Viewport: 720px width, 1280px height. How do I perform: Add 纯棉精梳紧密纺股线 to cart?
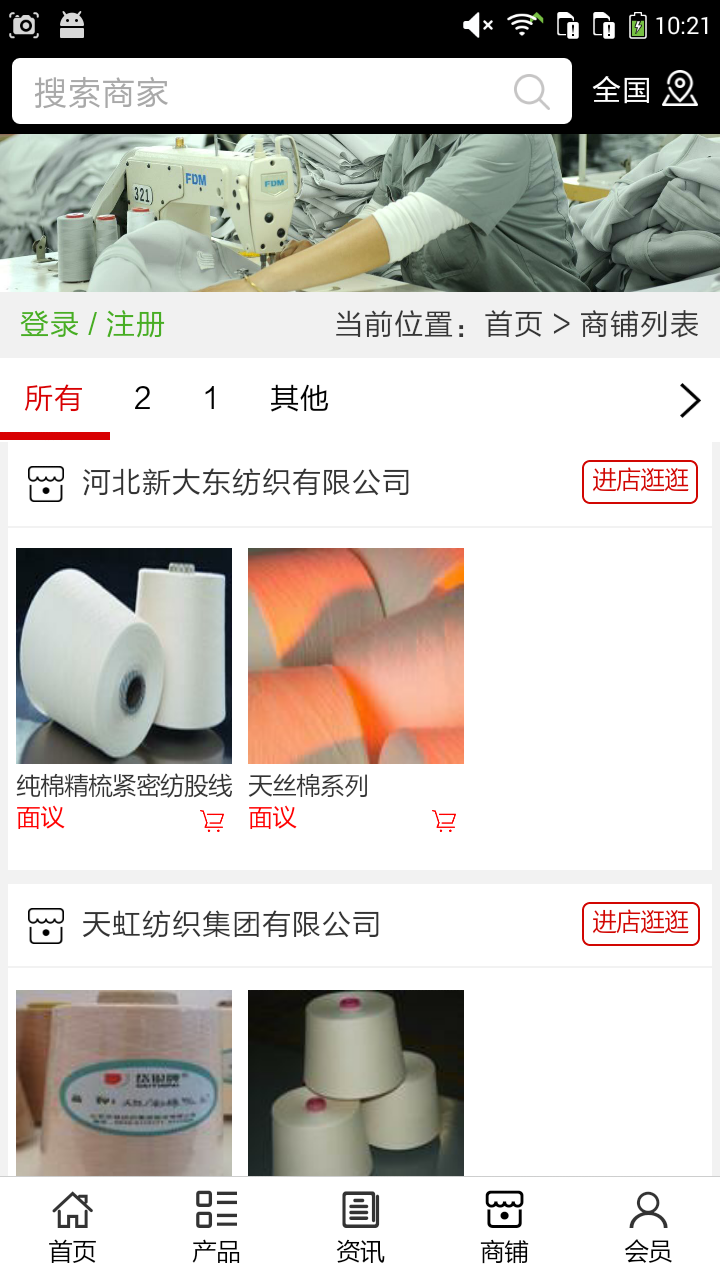tap(212, 821)
